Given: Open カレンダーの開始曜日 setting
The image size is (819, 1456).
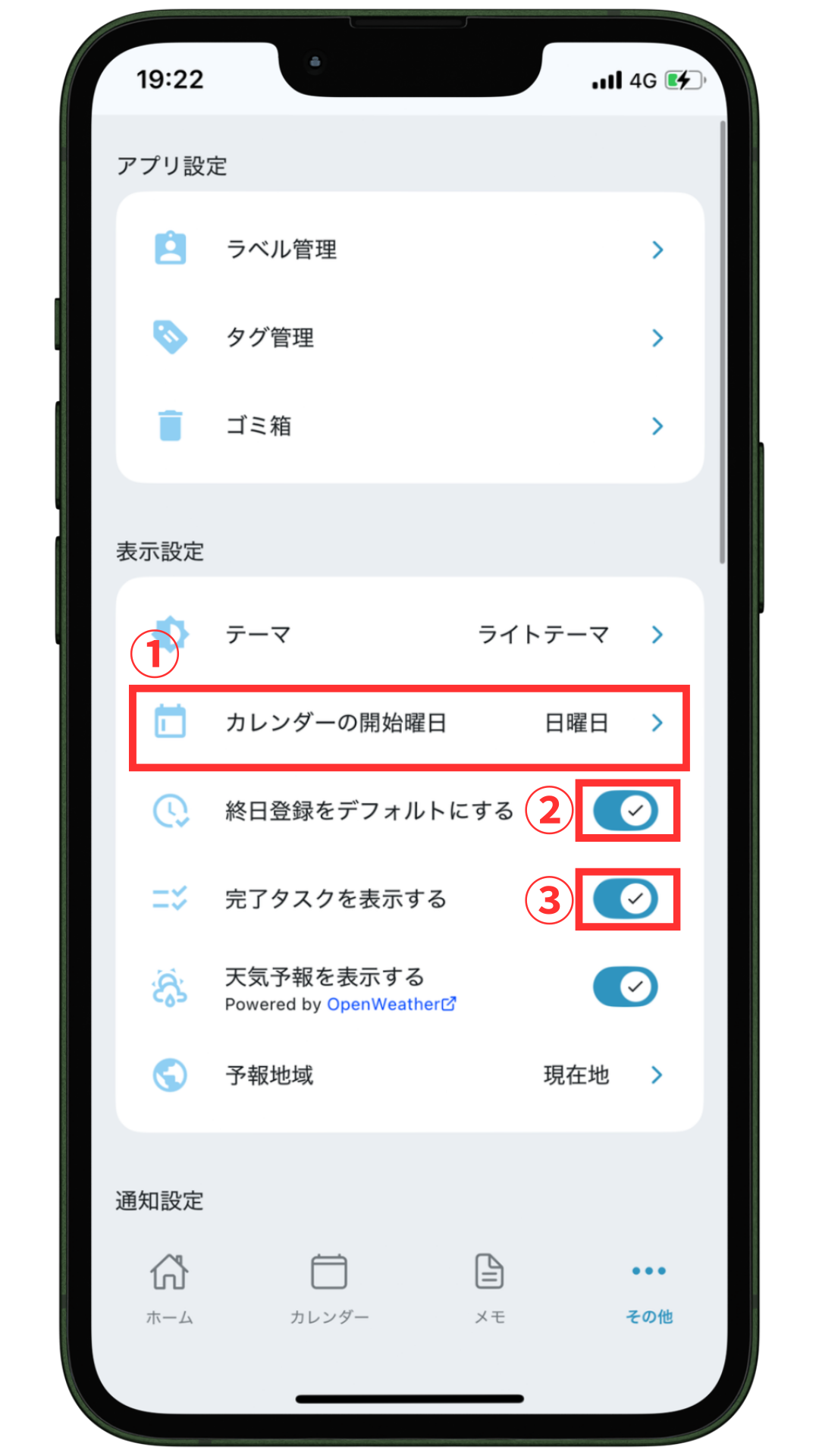Looking at the screenshot, I should click(x=409, y=723).
